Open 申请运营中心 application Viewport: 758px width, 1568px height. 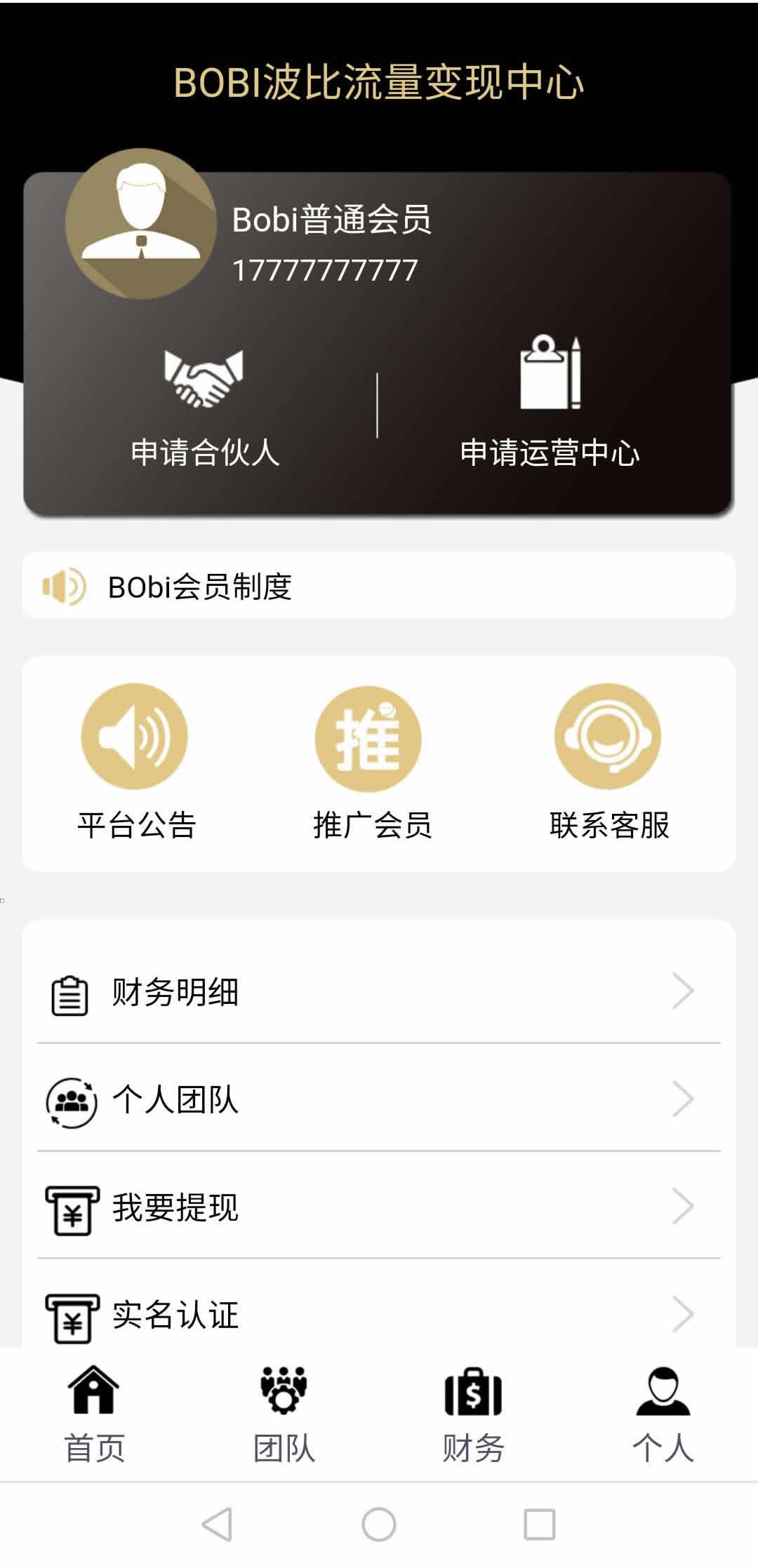click(x=550, y=408)
